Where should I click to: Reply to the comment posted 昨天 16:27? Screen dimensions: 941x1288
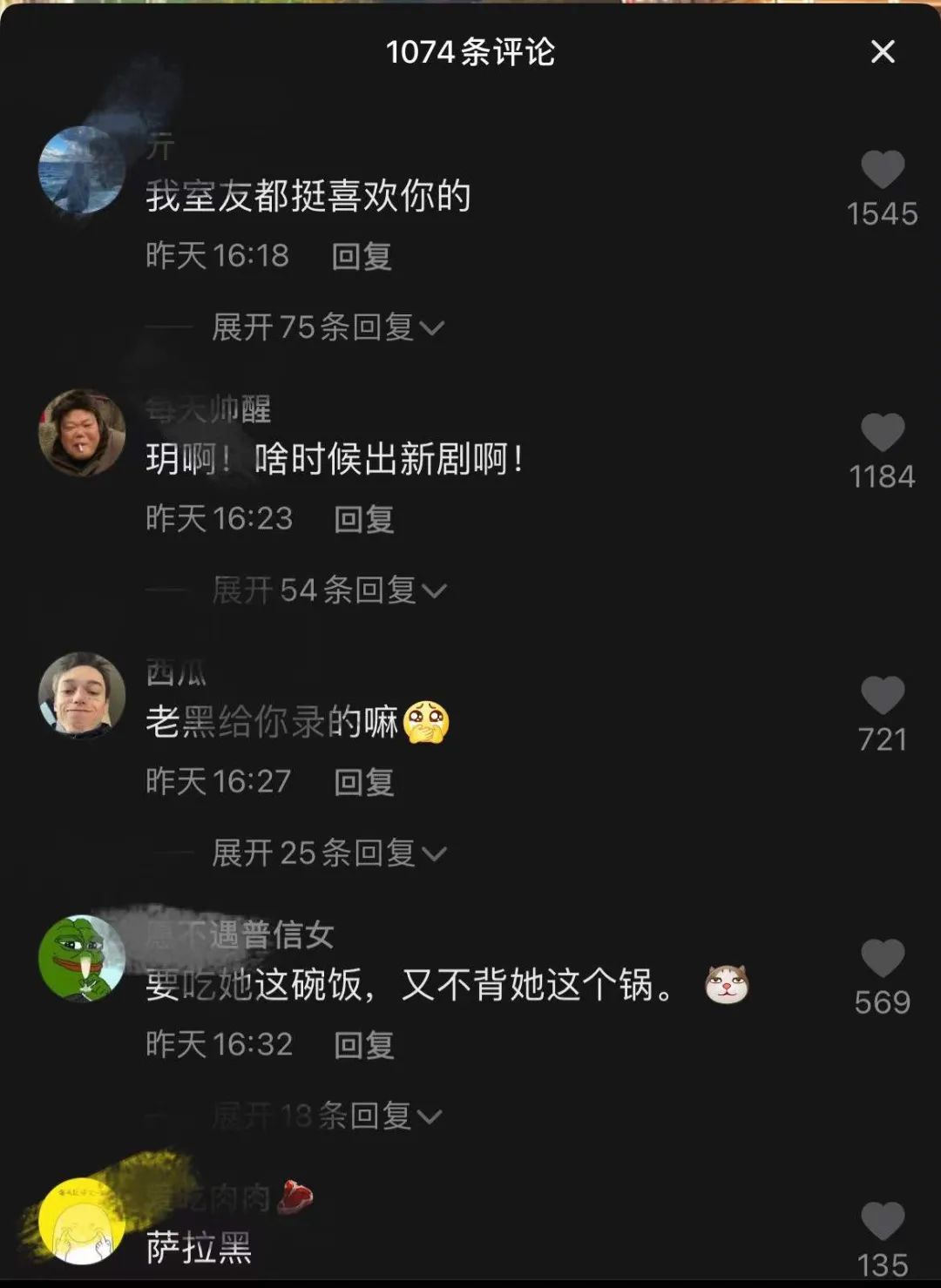[364, 782]
